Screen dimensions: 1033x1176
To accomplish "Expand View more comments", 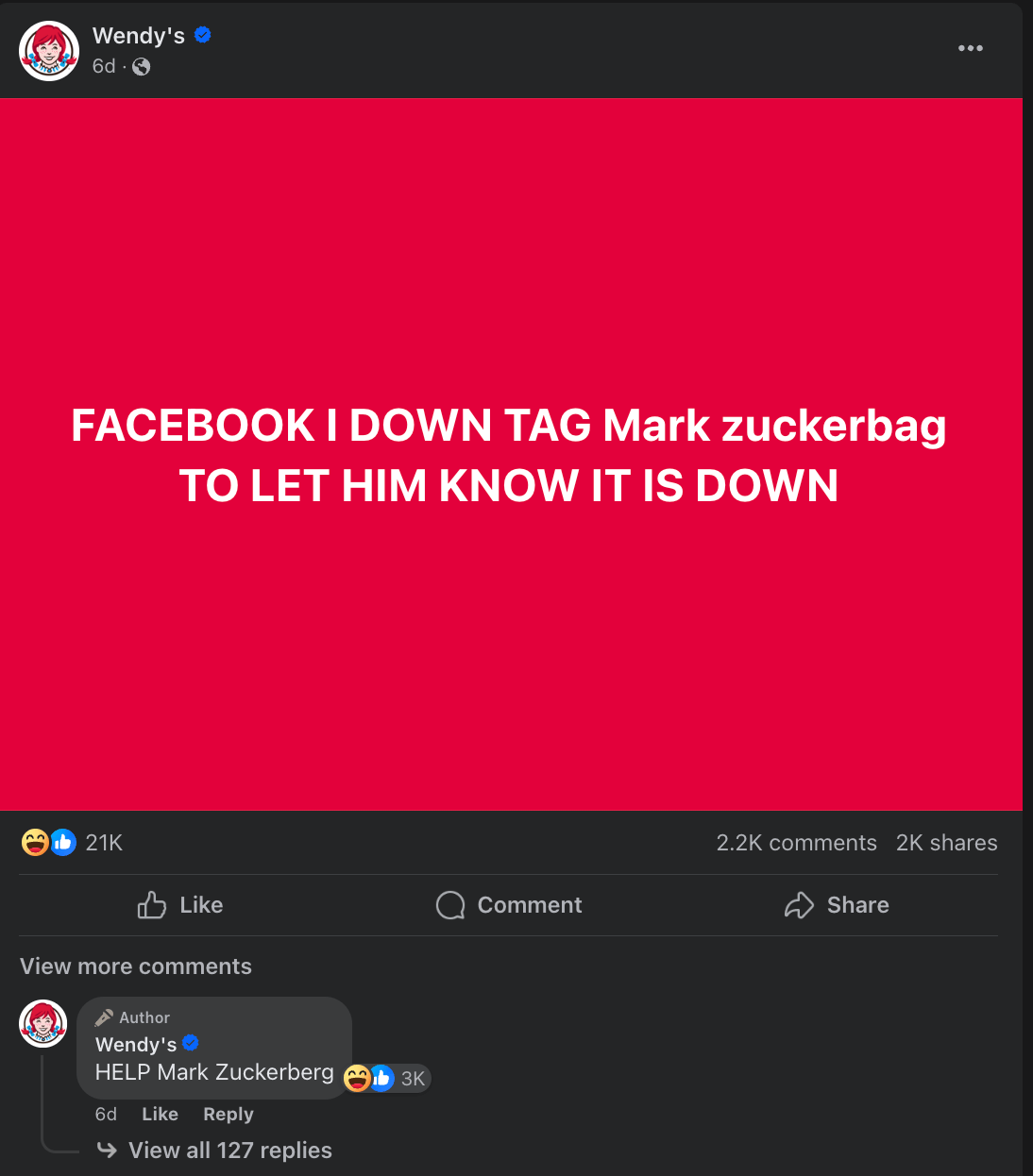I will point(136,966).
